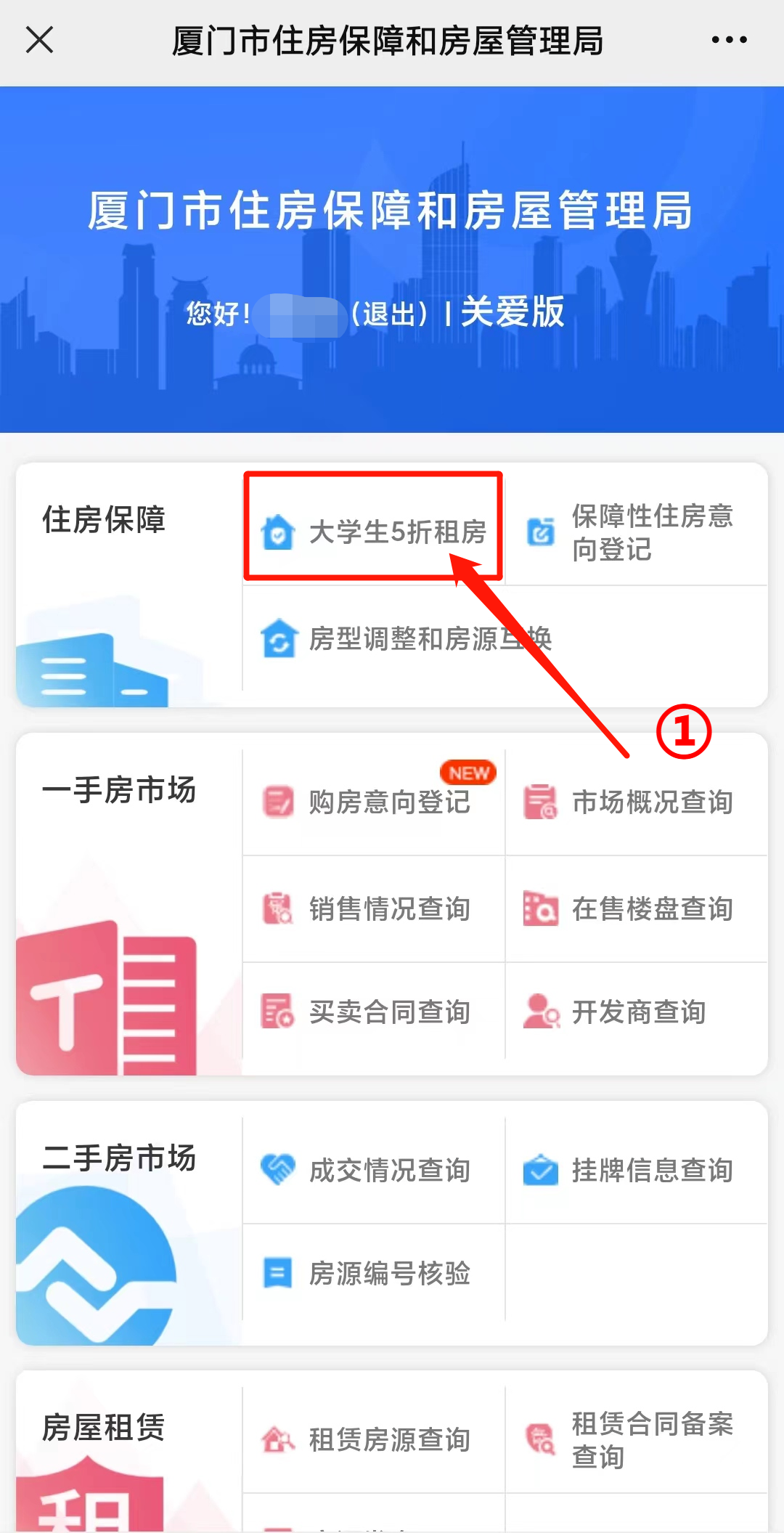Open 在售楼盘查询
The width and height of the screenshot is (784, 1533).
click(635, 909)
